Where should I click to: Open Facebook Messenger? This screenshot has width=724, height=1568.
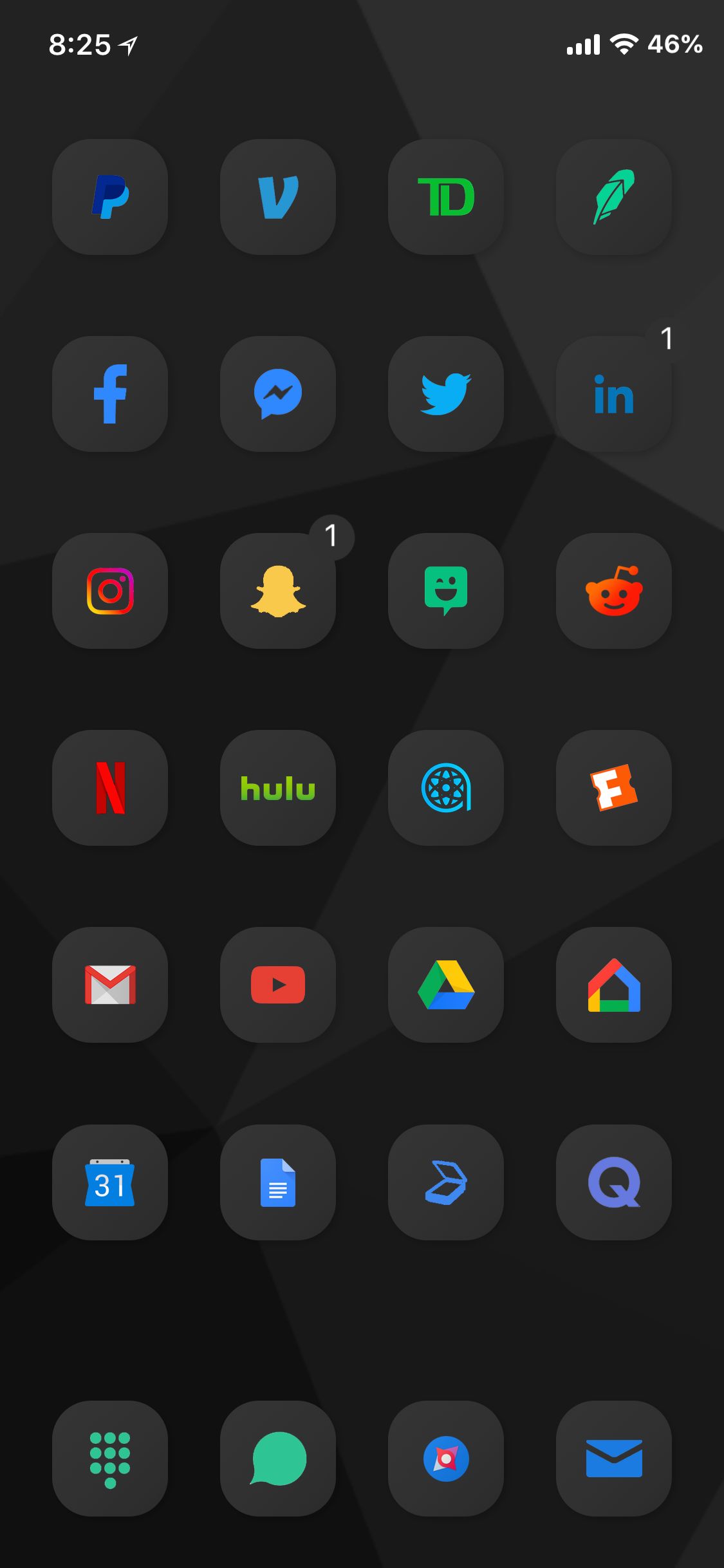pos(278,394)
